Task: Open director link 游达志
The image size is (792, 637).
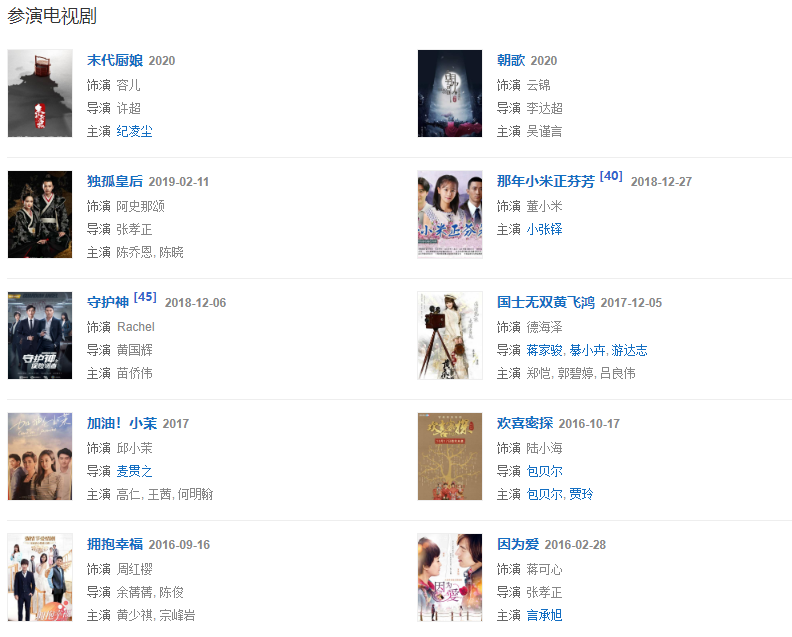Action: click(629, 350)
